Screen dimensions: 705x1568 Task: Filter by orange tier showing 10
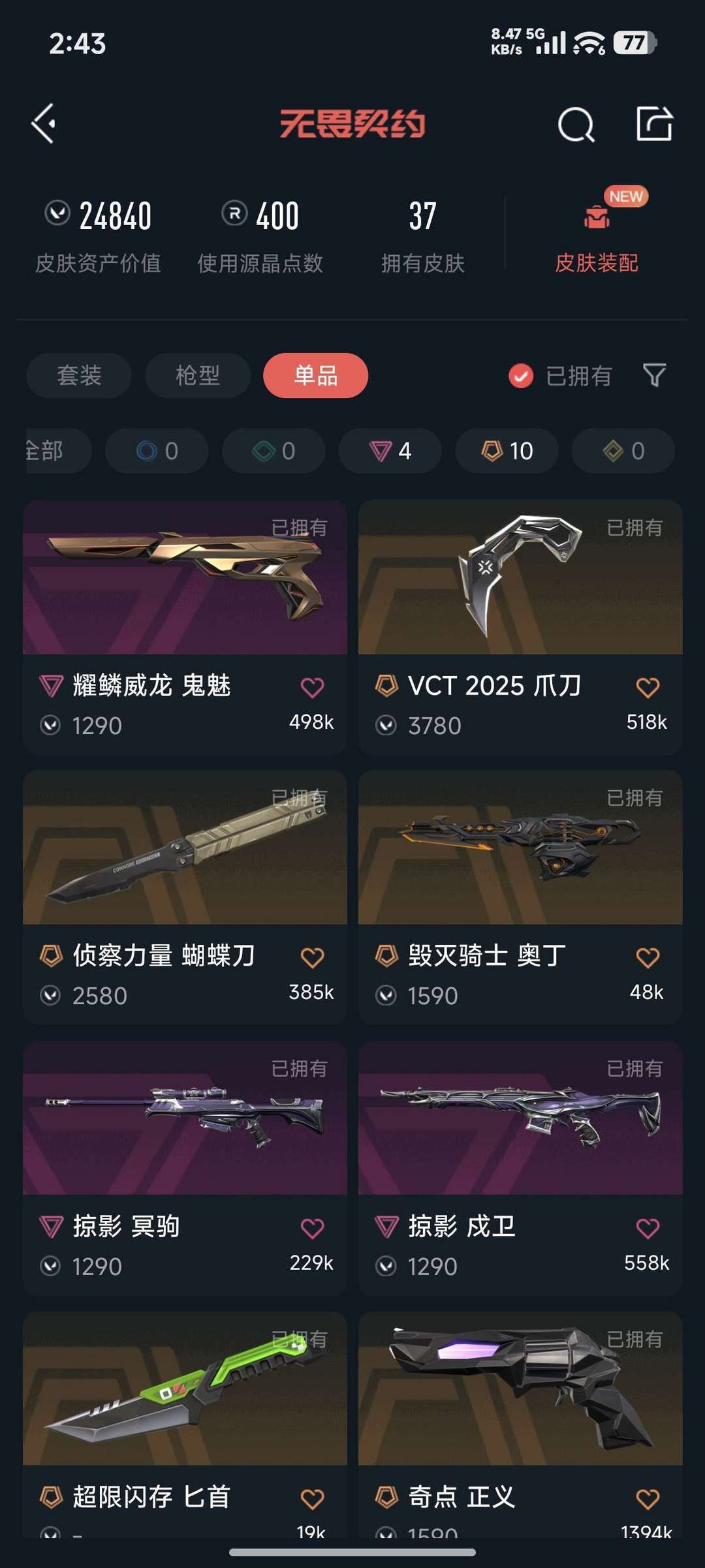coord(507,451)
